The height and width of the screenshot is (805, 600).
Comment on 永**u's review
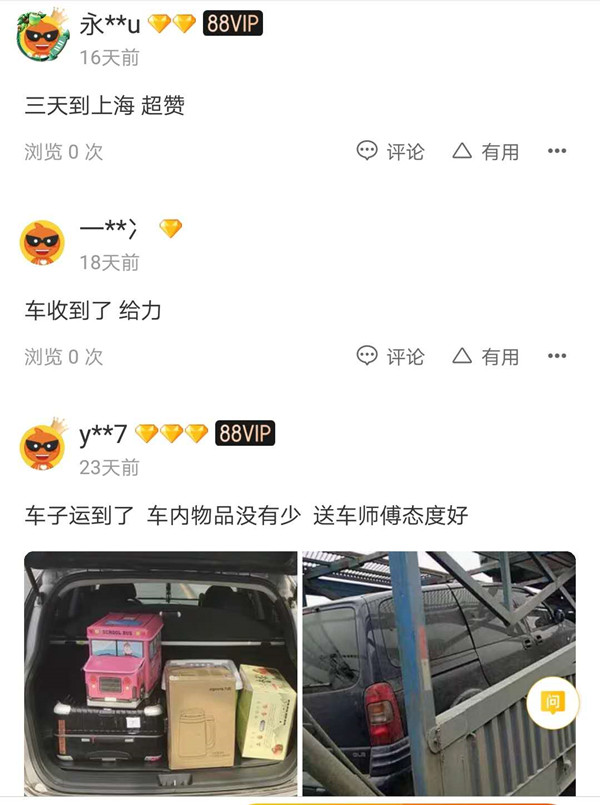click(391, 152)
